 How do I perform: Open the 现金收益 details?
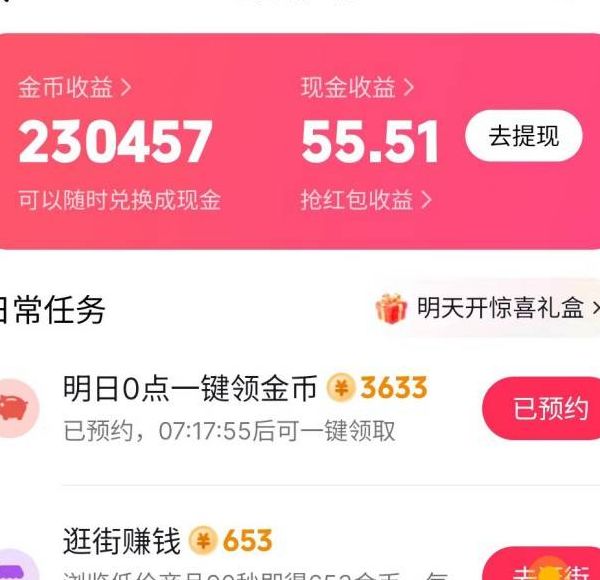[x=358, y=89]
